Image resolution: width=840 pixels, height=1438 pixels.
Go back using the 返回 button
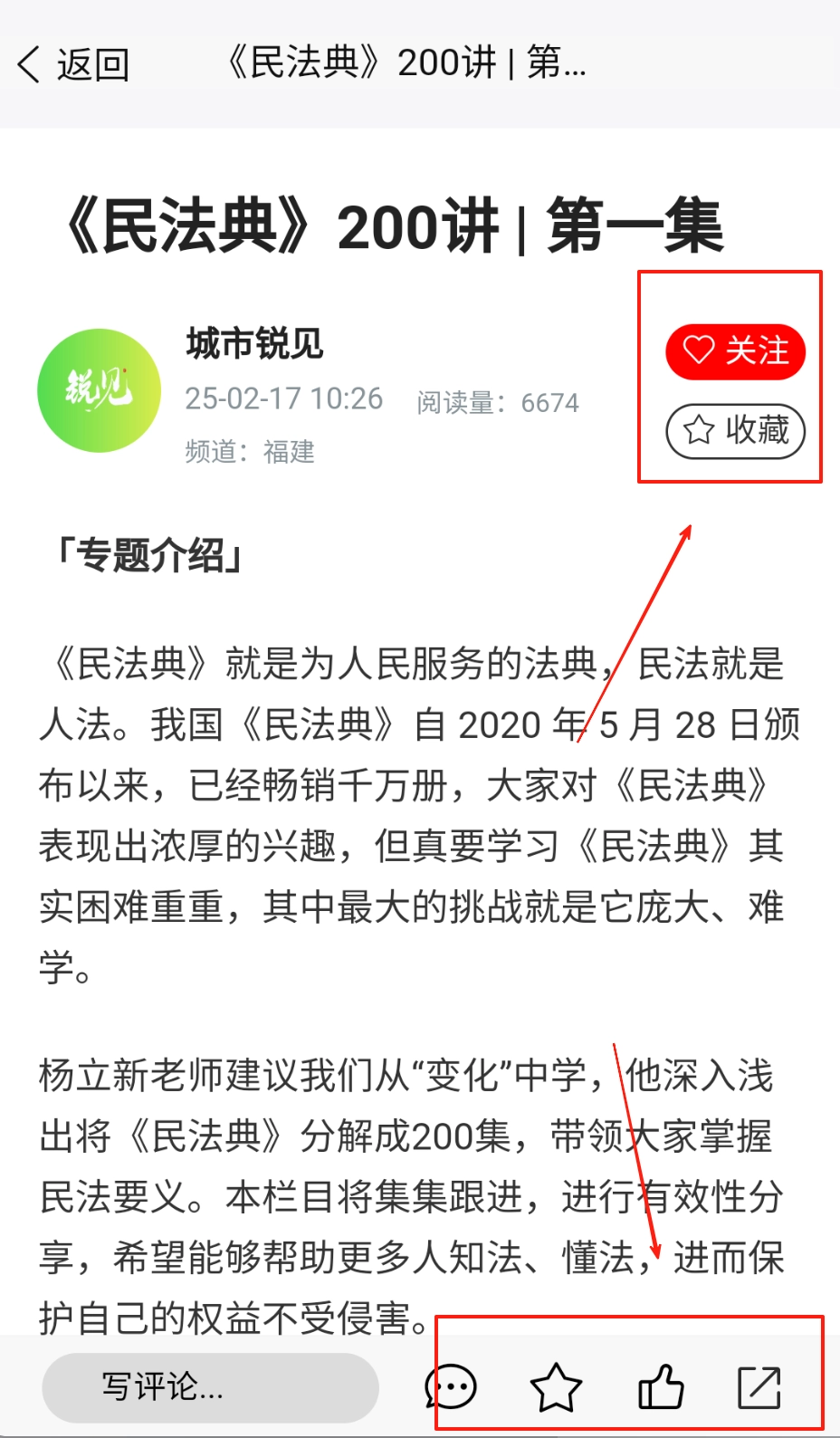coord(74,65)
